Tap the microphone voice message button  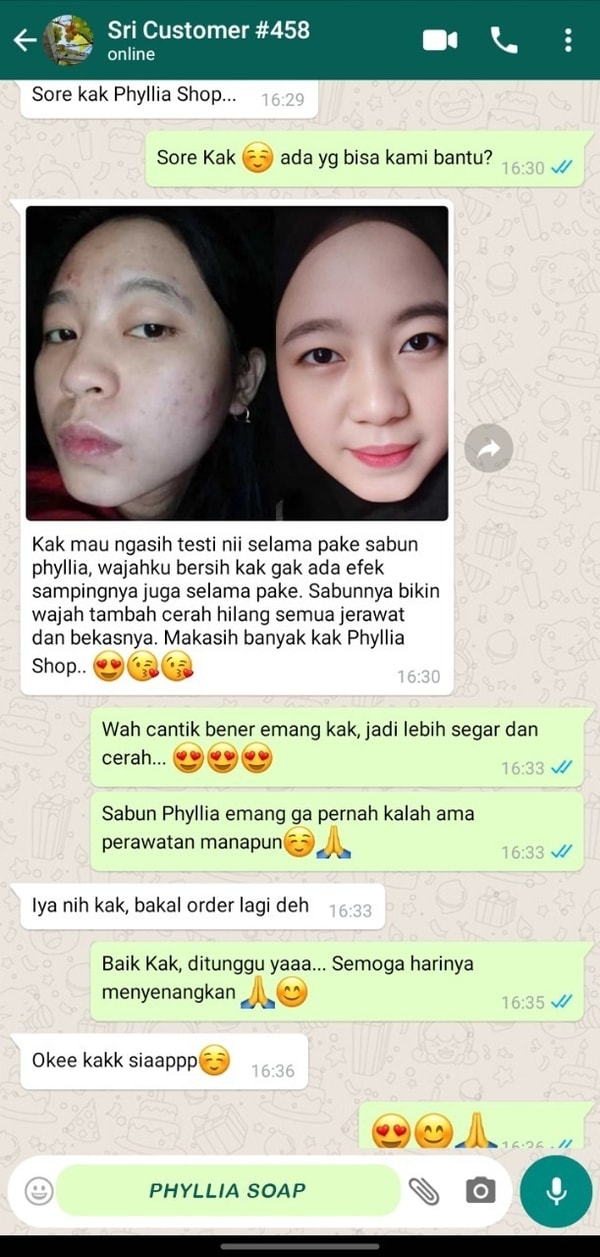point(556,1191)
